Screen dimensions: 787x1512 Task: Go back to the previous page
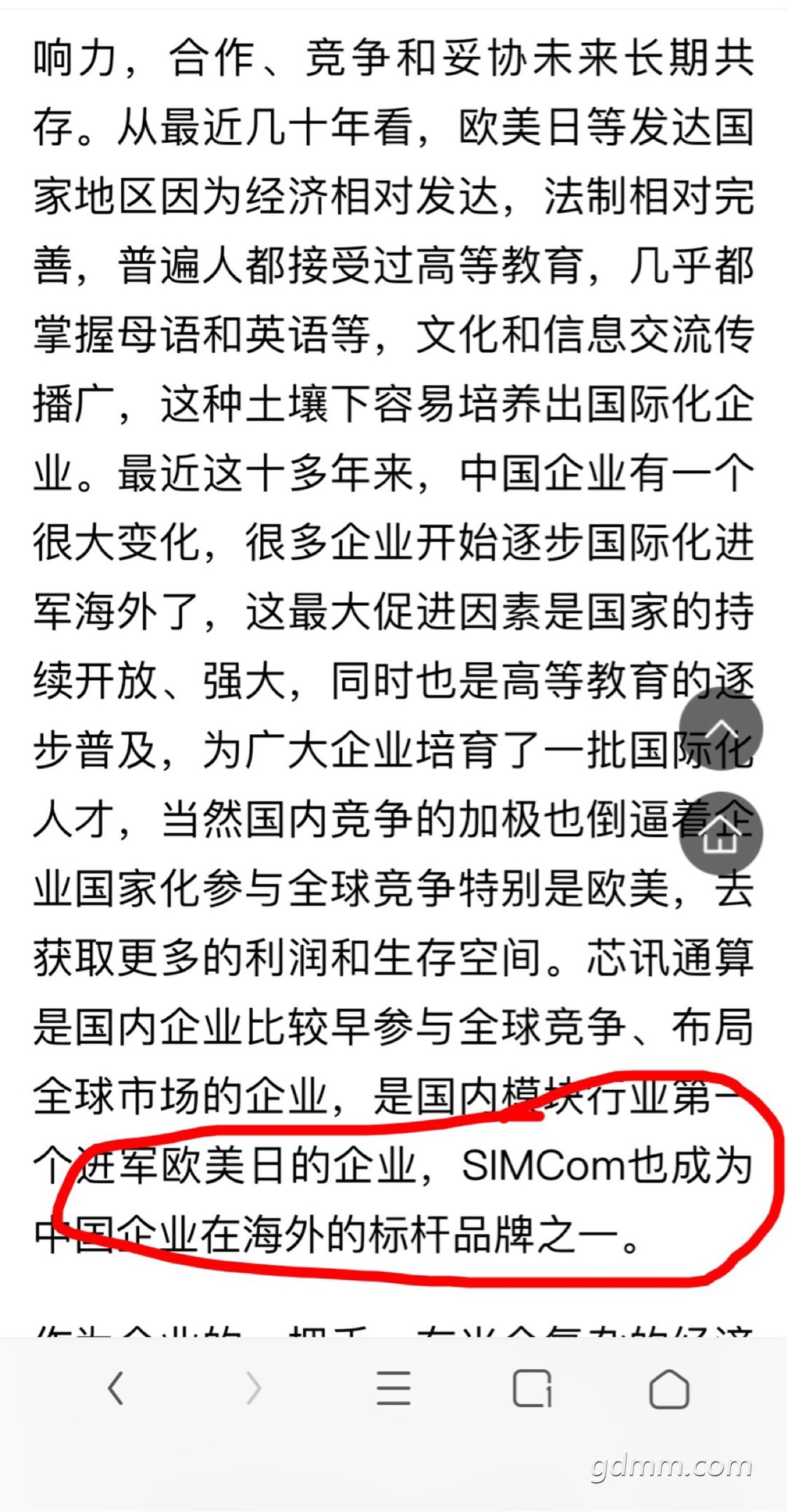[117, 1389]
